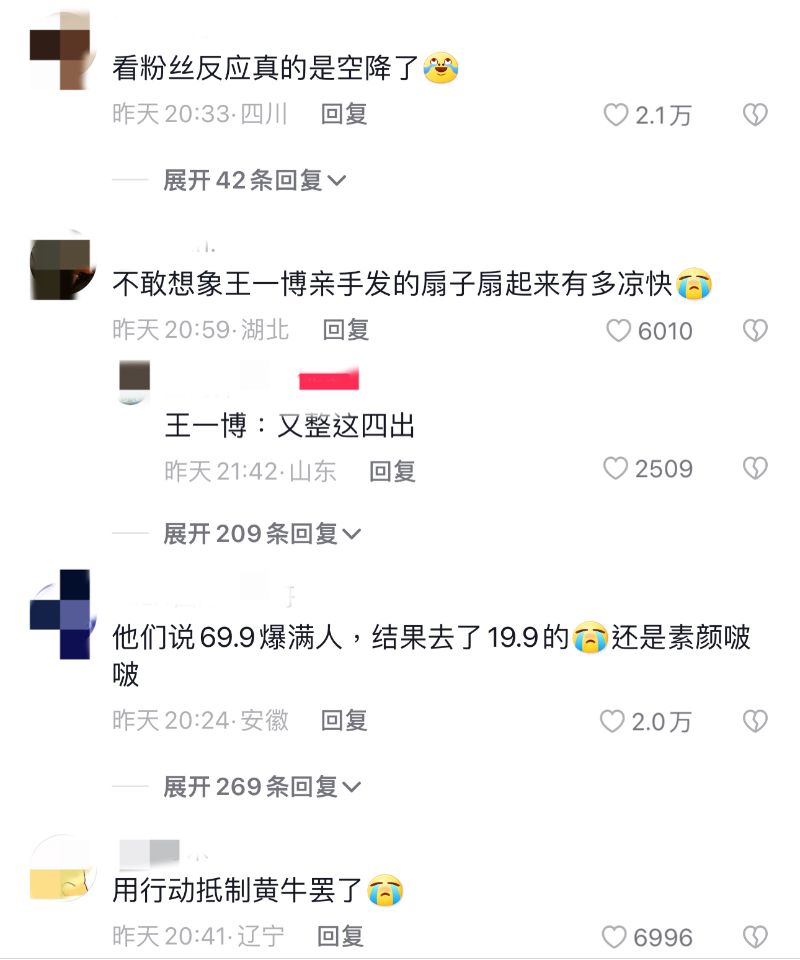Screen dimensions: 800x960
Task: Like the 辽宁 comment about 黄牛
Action: pos(614,937)
